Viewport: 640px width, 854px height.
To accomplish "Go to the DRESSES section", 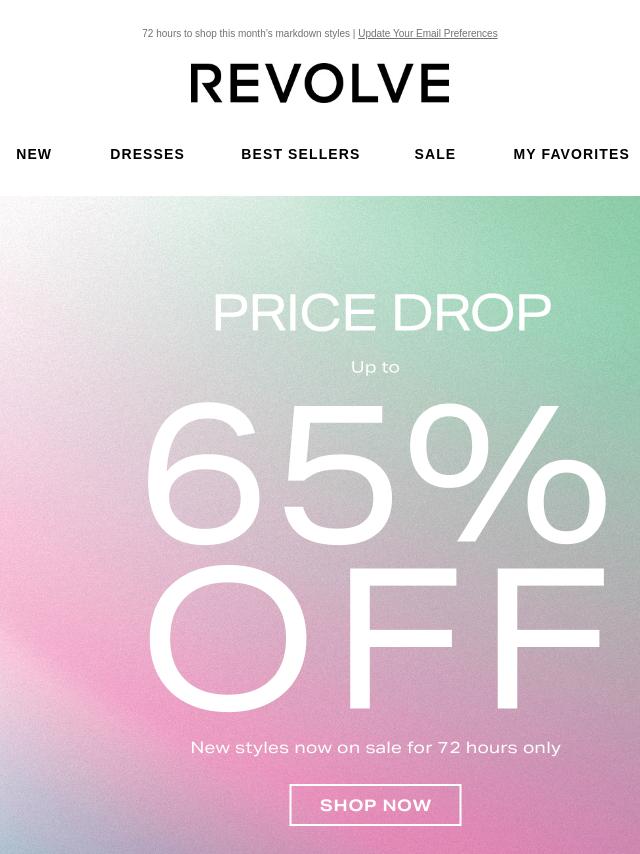I will tap(147, 154).
